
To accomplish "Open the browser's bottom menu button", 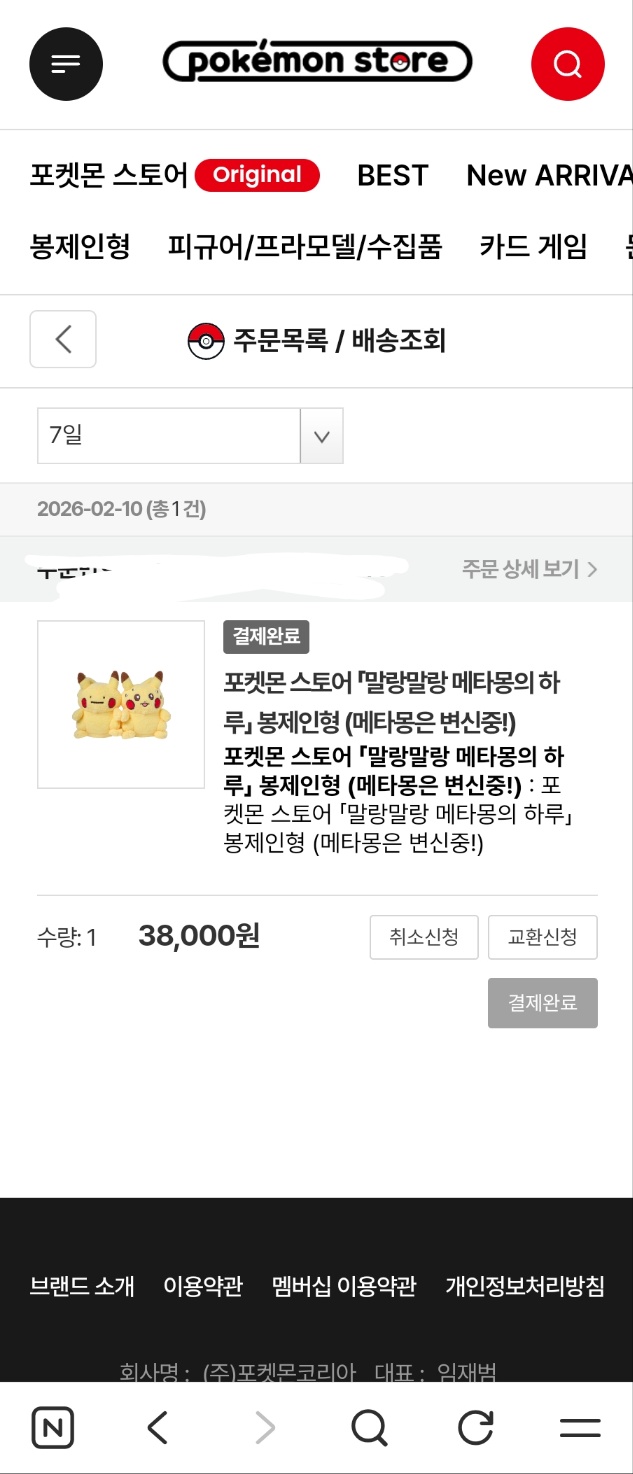I will point(580,1428).
